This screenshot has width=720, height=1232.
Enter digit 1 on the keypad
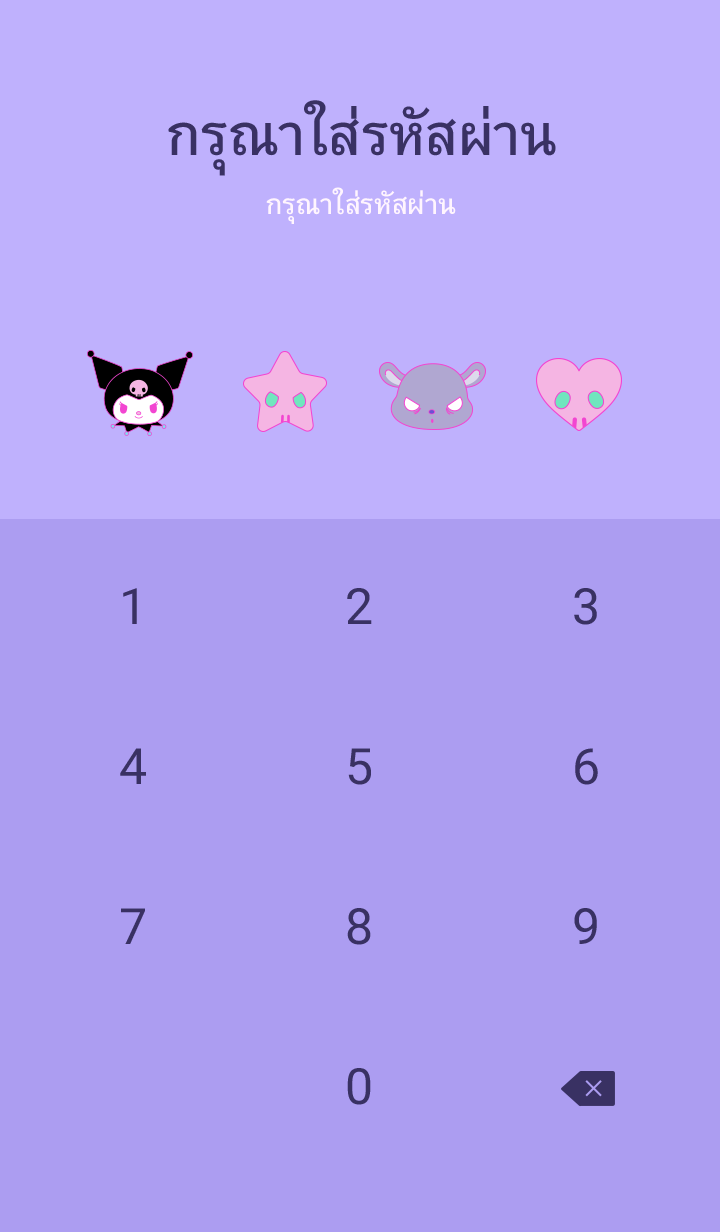coord(133,607)
